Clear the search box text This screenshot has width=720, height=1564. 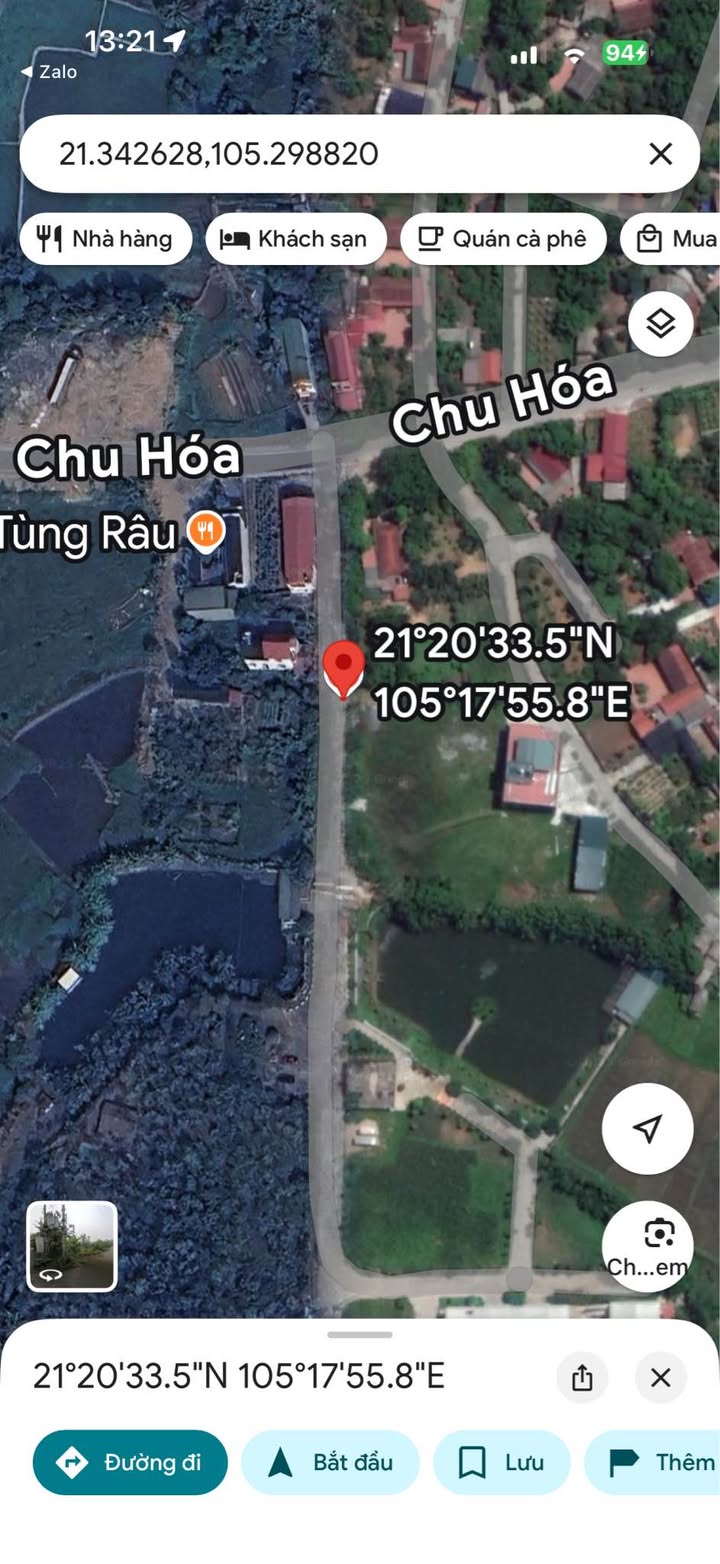tap(660, 154)
